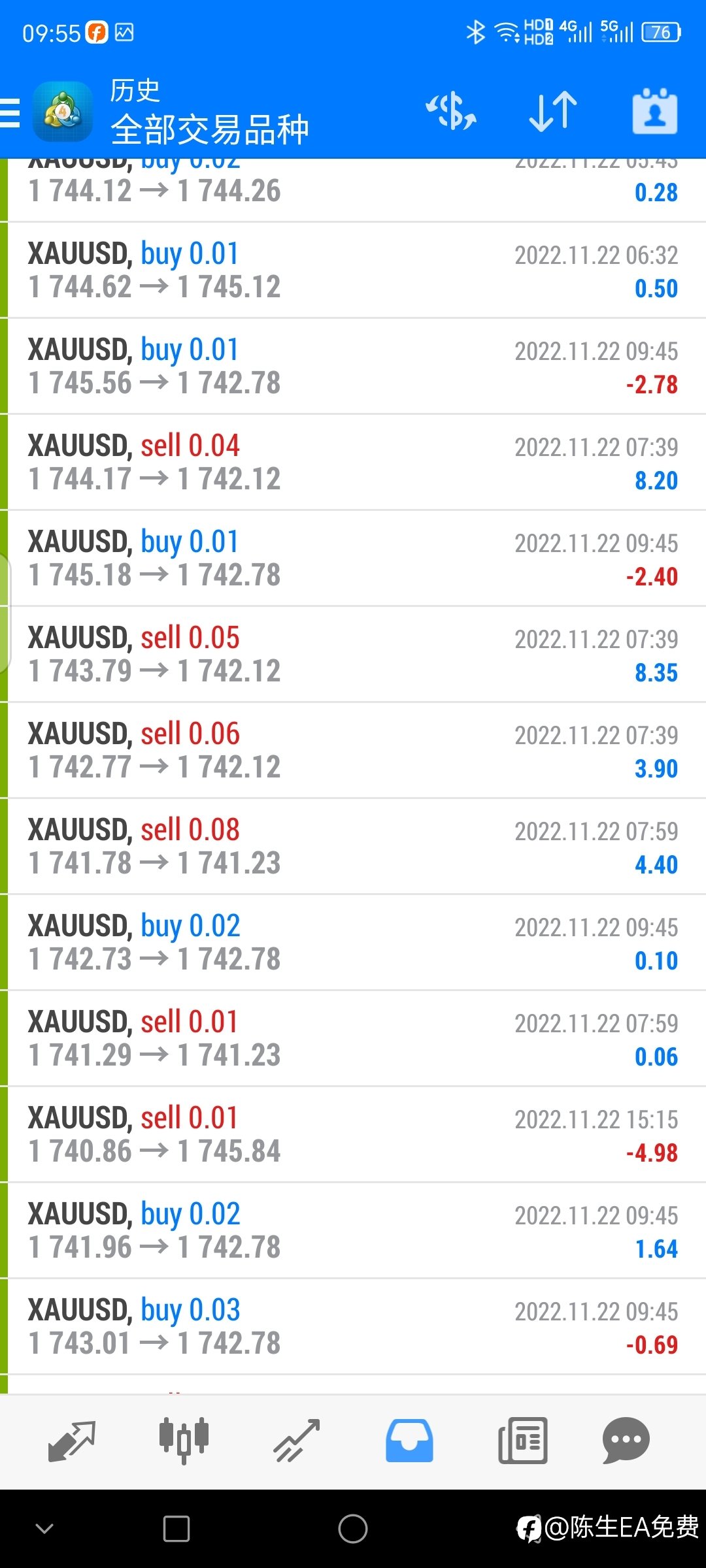The width and height of the screenshot is (706, 1568).
Task: Go to the Android home screen
Action: [x=353, y=1529]
